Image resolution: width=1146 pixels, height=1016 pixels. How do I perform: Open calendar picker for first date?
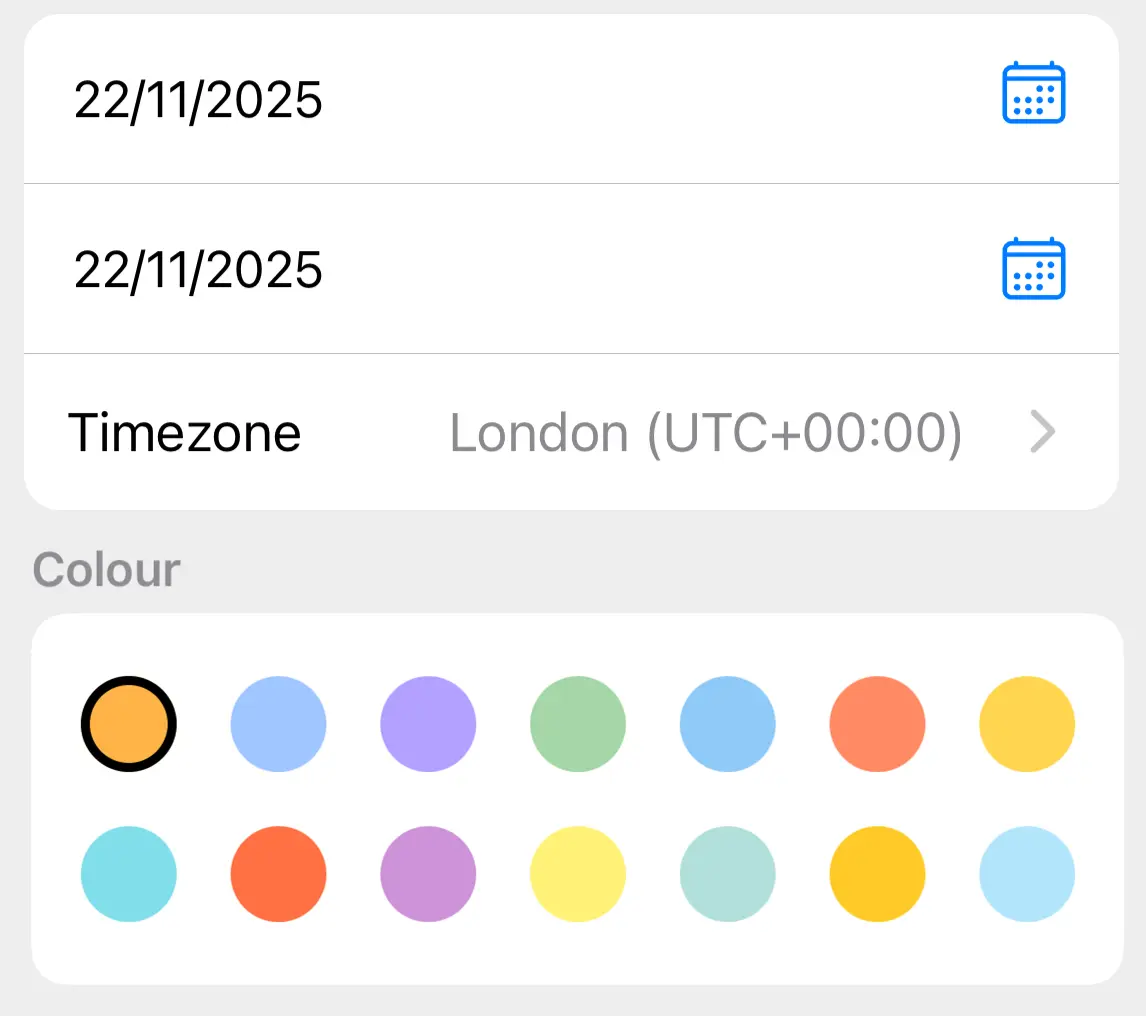(1033, 94)
